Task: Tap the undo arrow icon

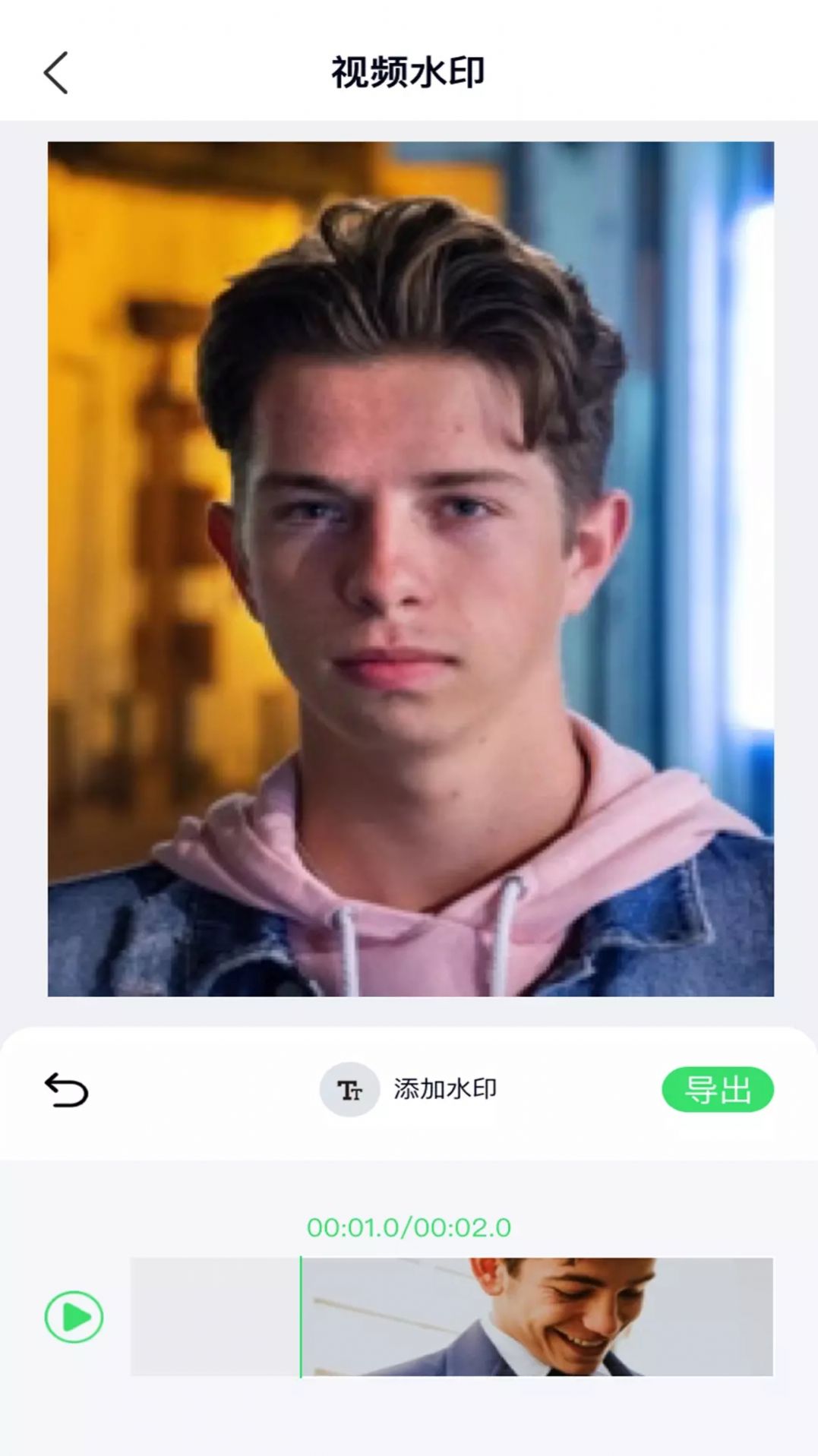Action: (67, 1090)
